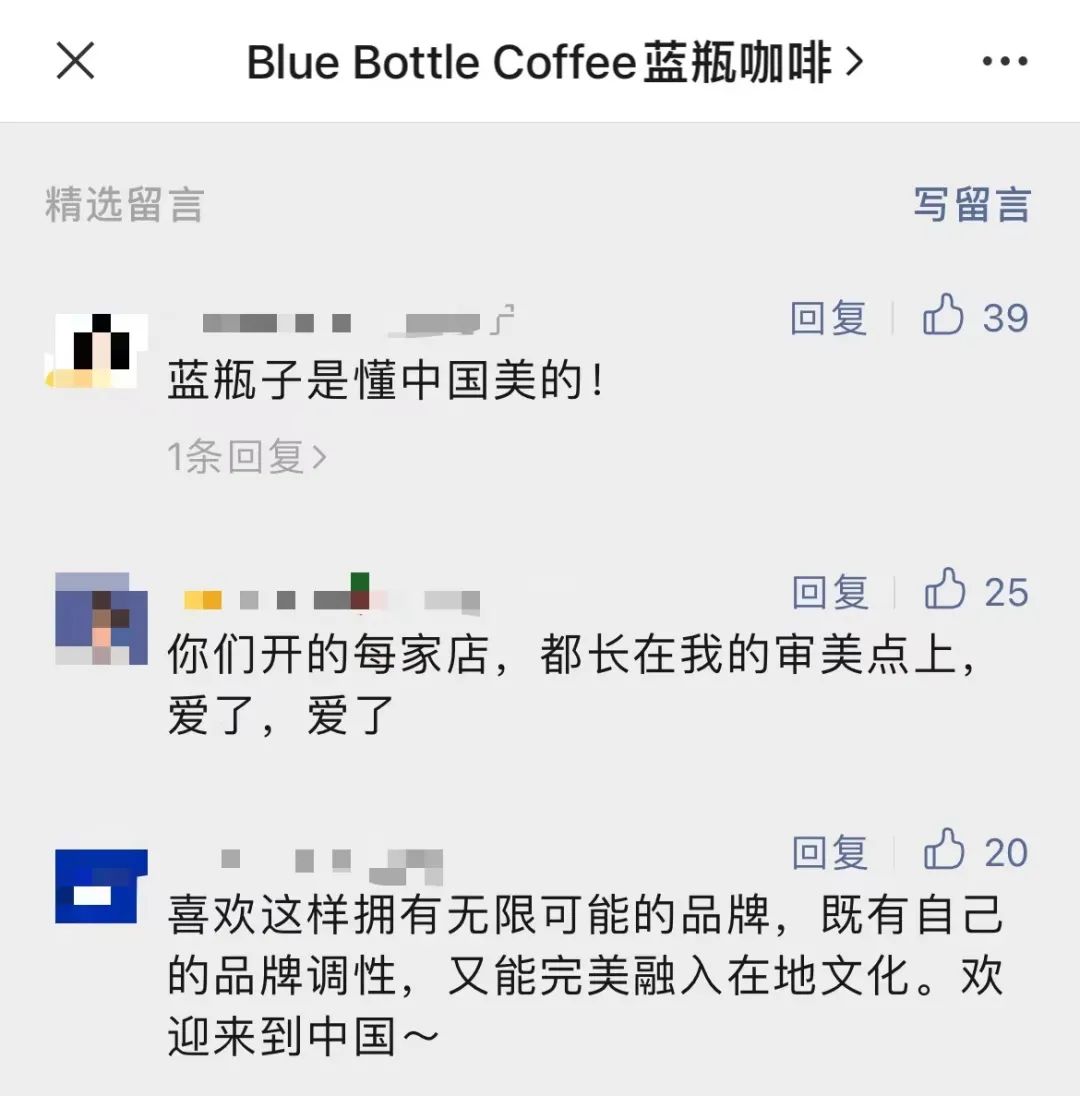Reply to the 你们开的每家店 comment
The height and width of the screenshot is (1096, 1080).
(829, 592)
